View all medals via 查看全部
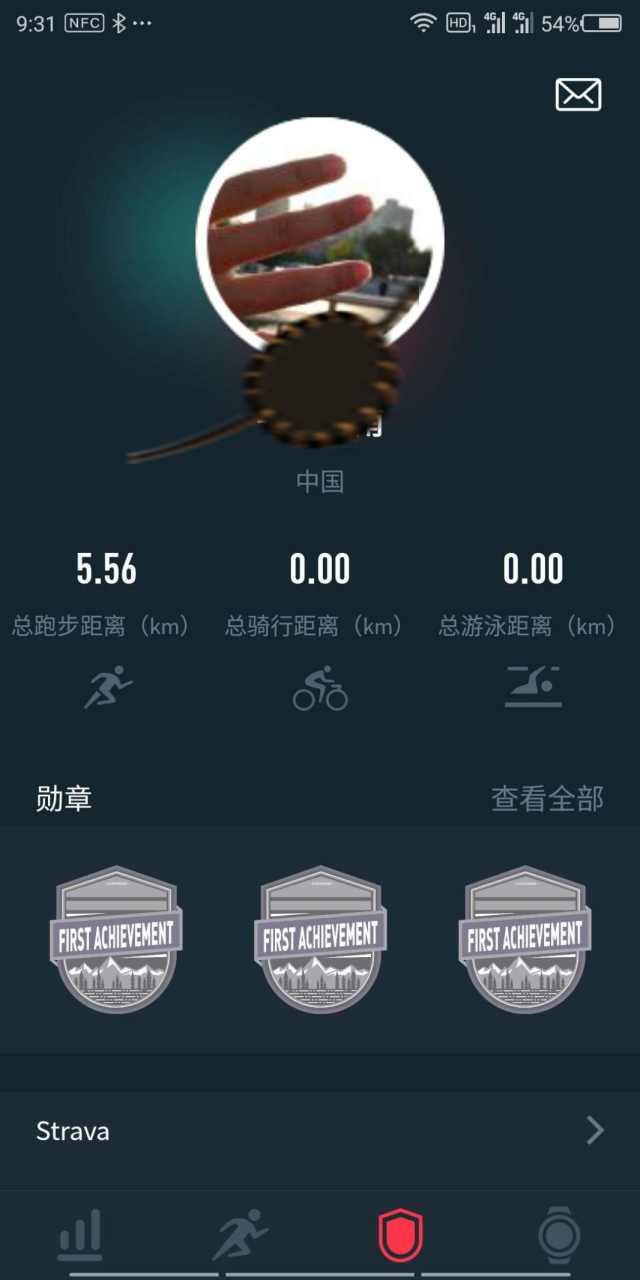 click(x=547, y=798)
